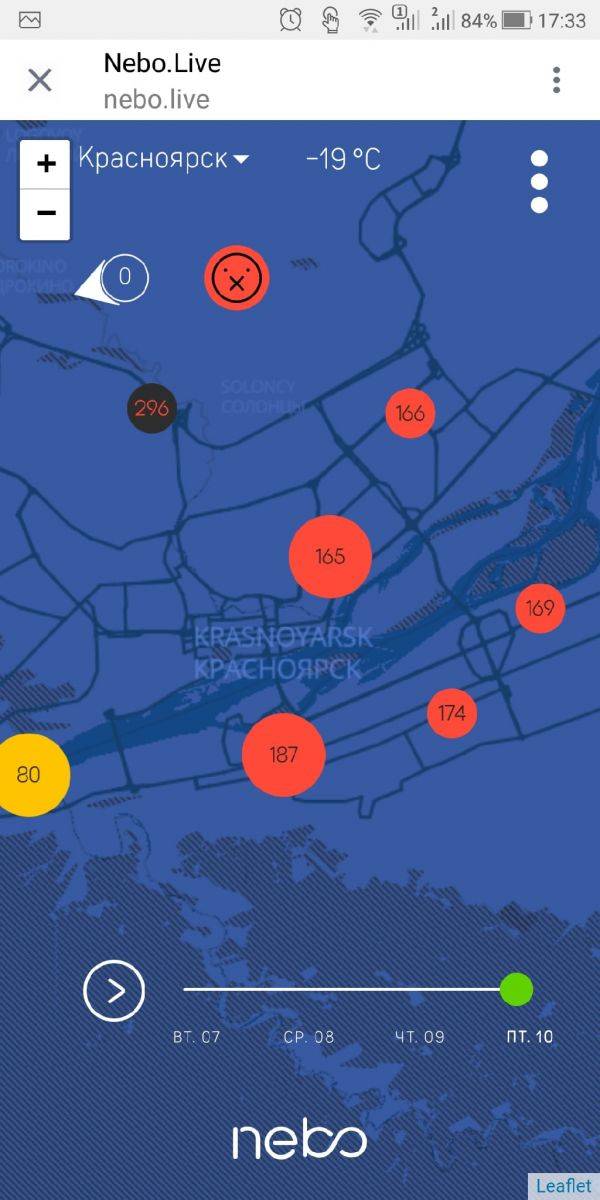View details for sensor marker 169
The width and height of the screenshot is (600, 1200).
[x=540, y=608]
